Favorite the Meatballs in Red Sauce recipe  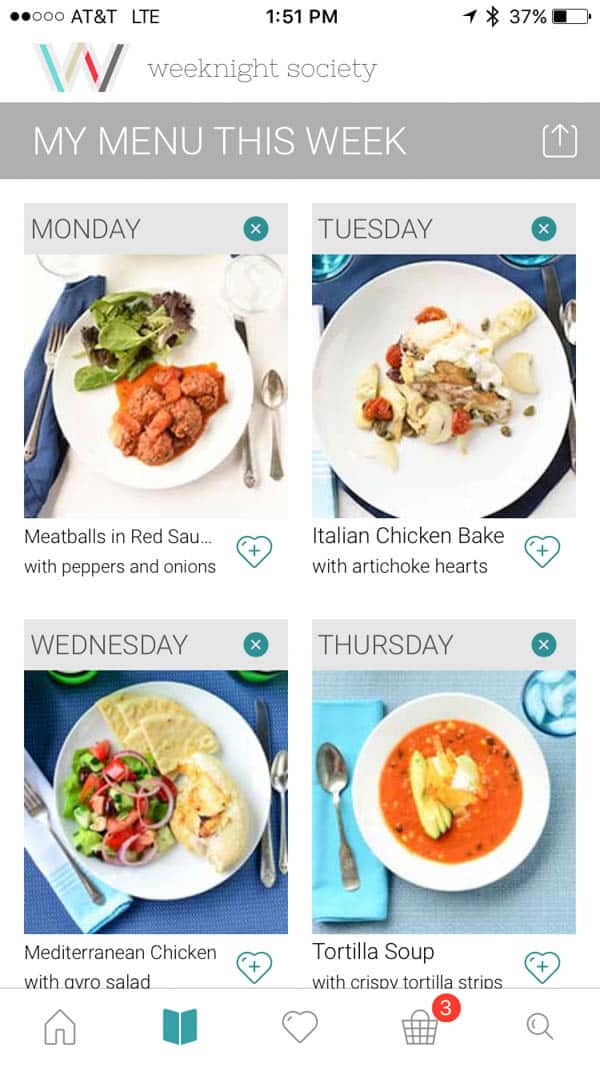pyautogui.click(x=254, y=551)
